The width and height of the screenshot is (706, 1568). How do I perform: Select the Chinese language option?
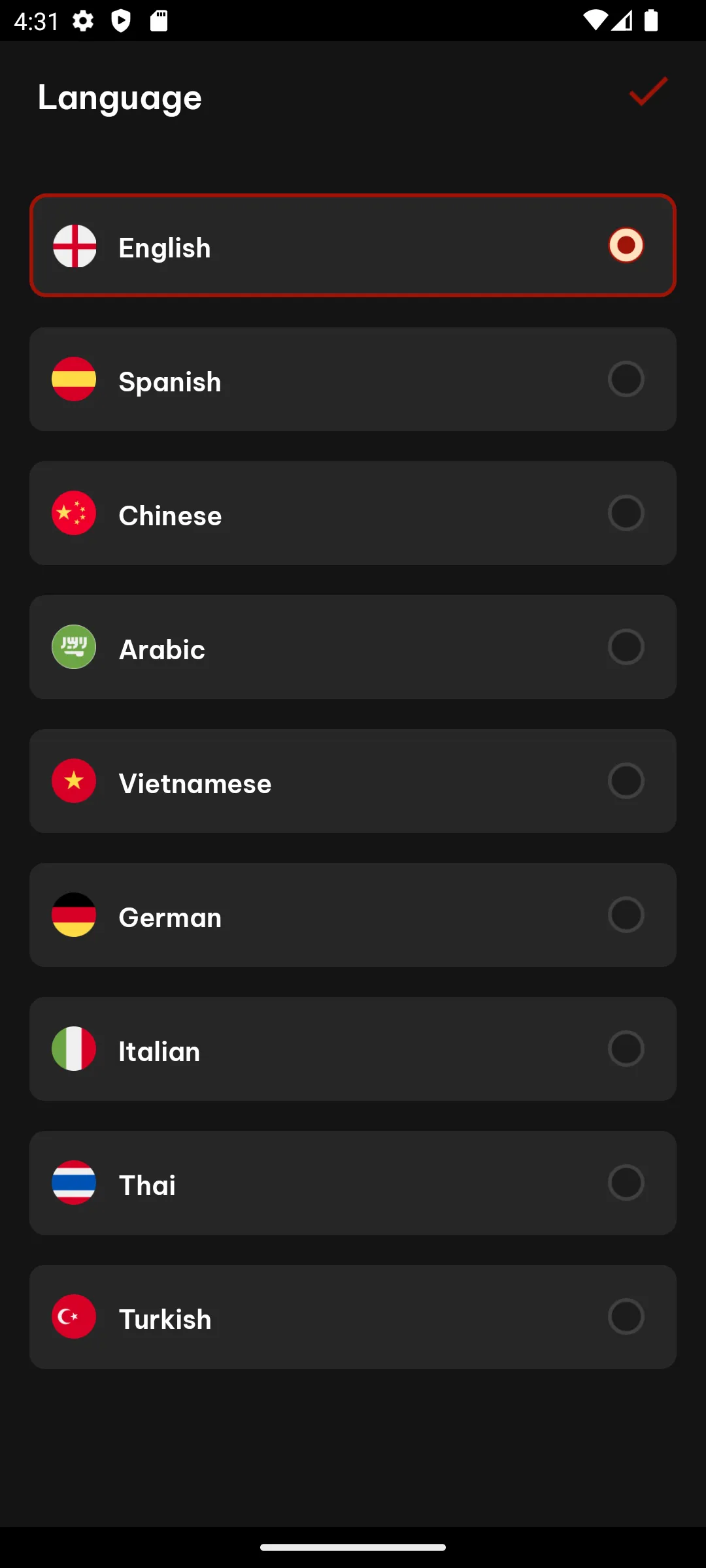(x=353, y=514)
